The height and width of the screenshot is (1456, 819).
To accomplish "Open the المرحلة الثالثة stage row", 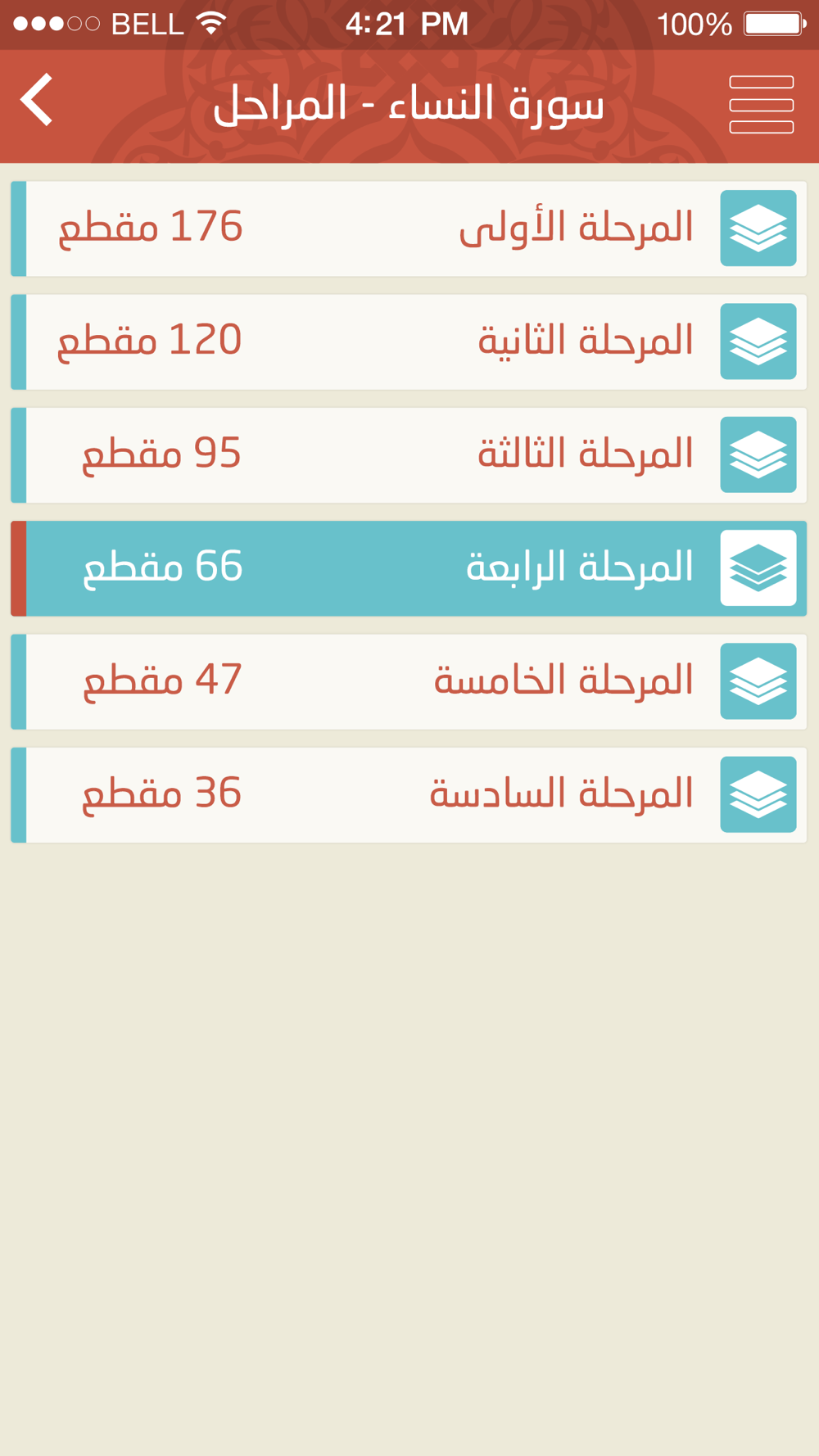I will click(x=409, y=454).
